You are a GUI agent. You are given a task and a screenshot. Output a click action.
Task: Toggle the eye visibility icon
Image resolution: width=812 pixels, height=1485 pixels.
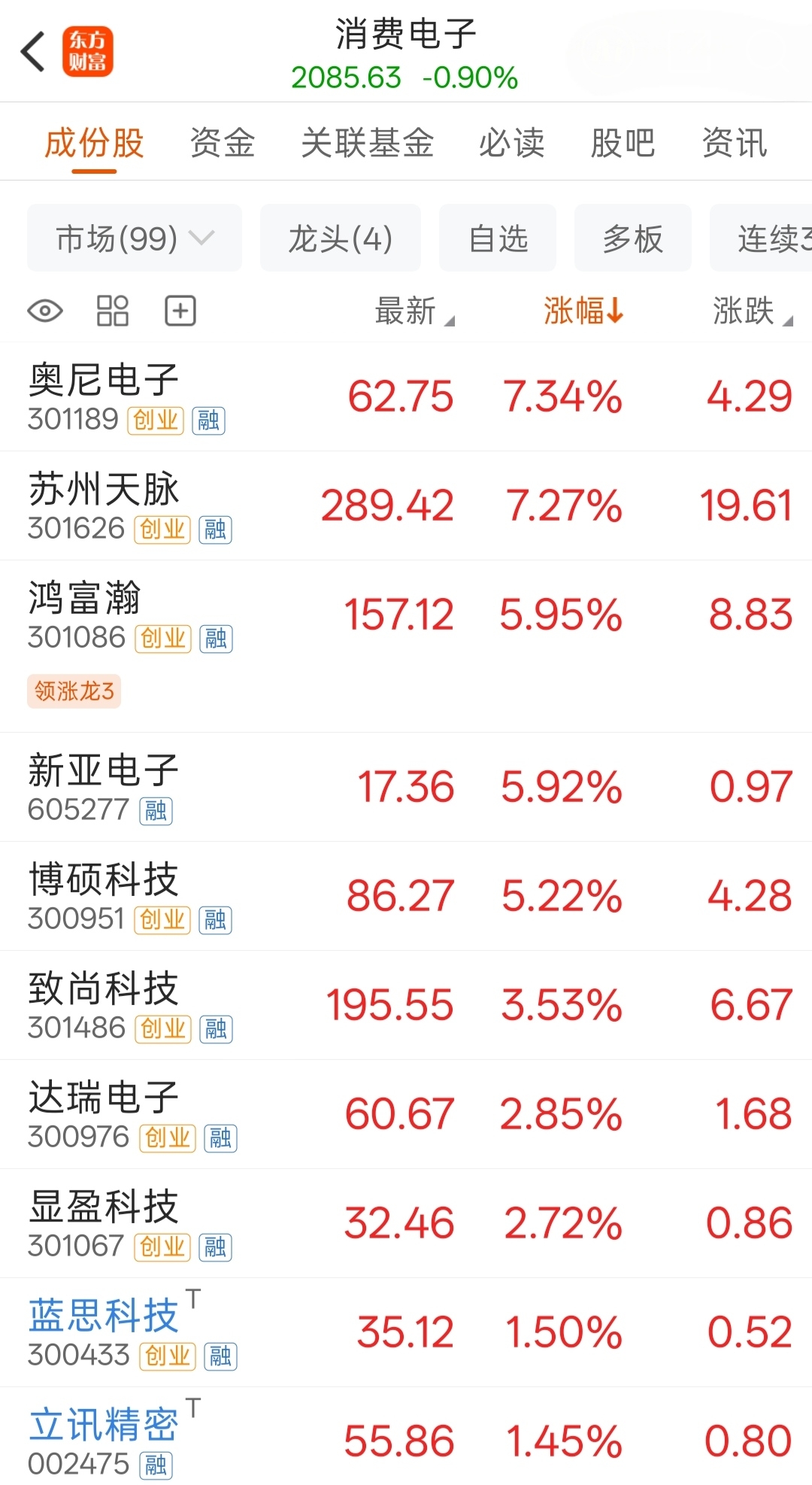point(45,311)
